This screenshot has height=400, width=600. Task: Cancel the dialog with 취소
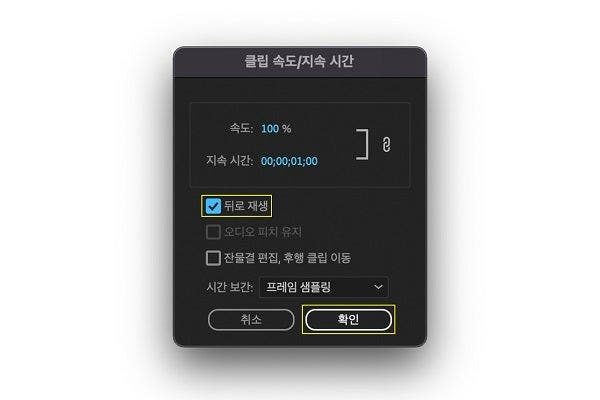250,320
